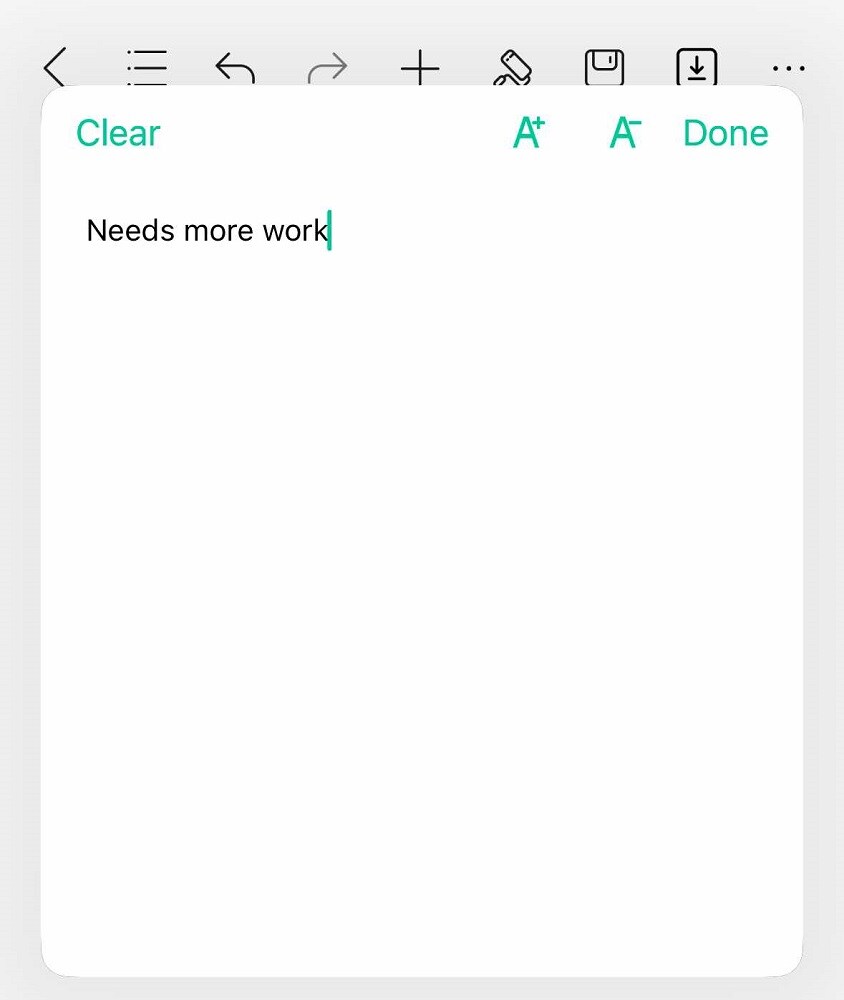
Task: Tap the plus add icon
Action: 420,69
